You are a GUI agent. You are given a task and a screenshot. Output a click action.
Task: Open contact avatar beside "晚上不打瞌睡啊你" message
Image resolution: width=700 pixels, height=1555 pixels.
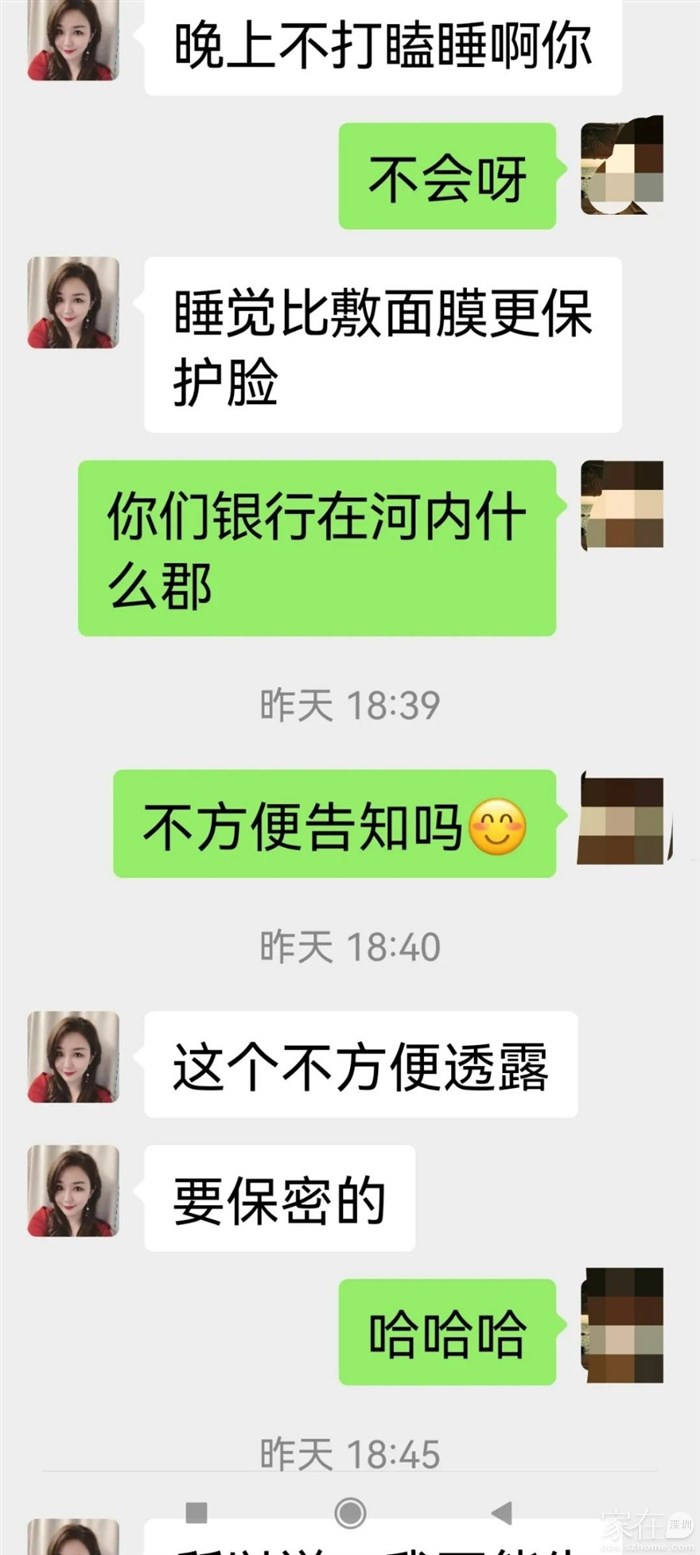[73, 40]
